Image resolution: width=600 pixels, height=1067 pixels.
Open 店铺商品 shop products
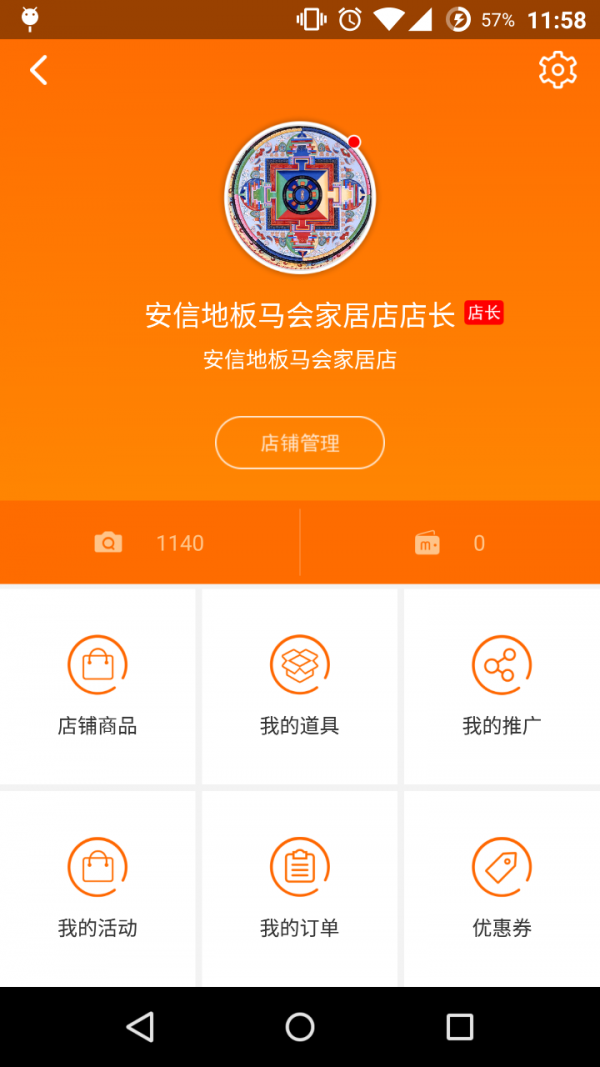98,686
